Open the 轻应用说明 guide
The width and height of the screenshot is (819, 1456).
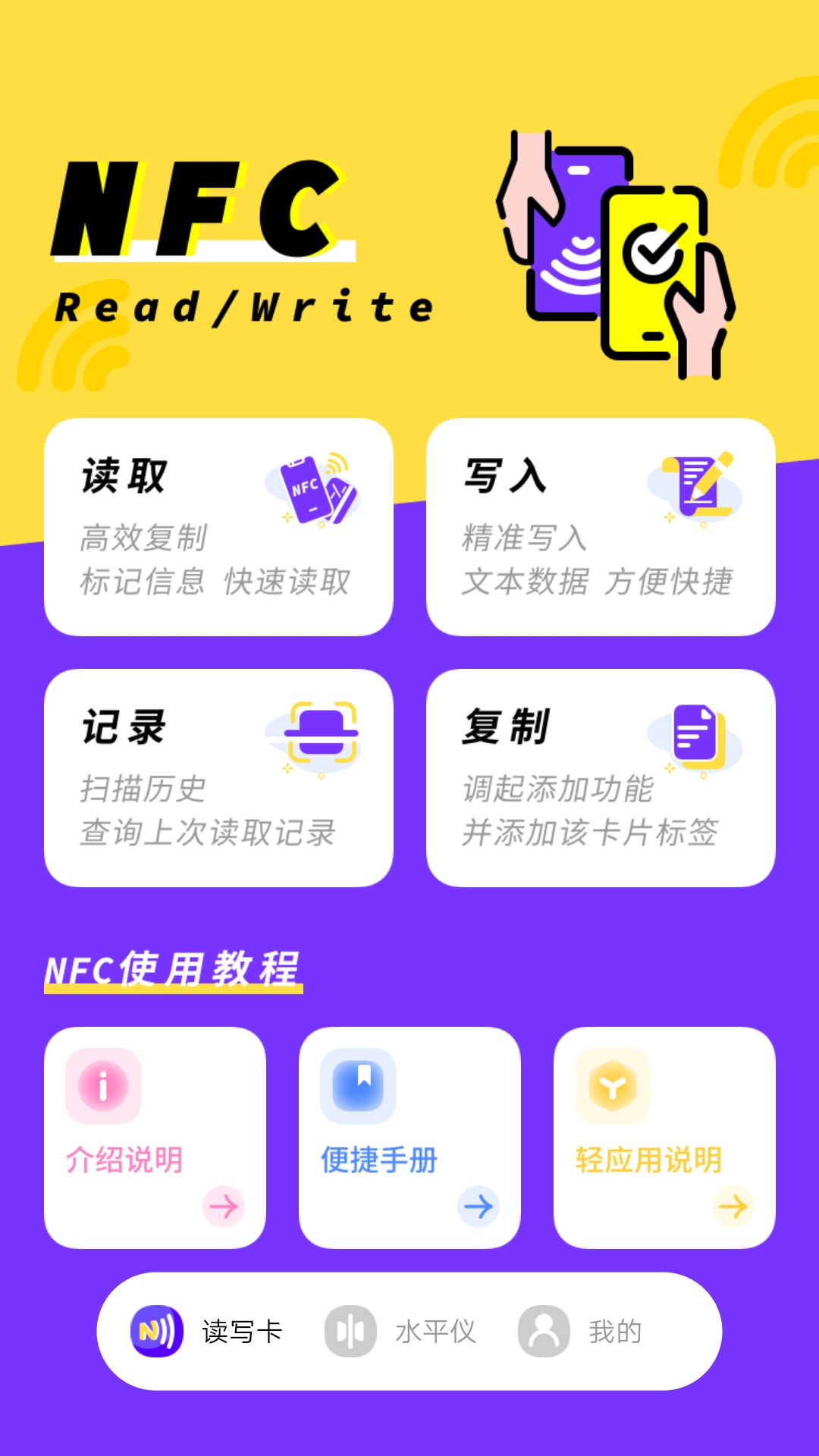(x=664, y=1137)
